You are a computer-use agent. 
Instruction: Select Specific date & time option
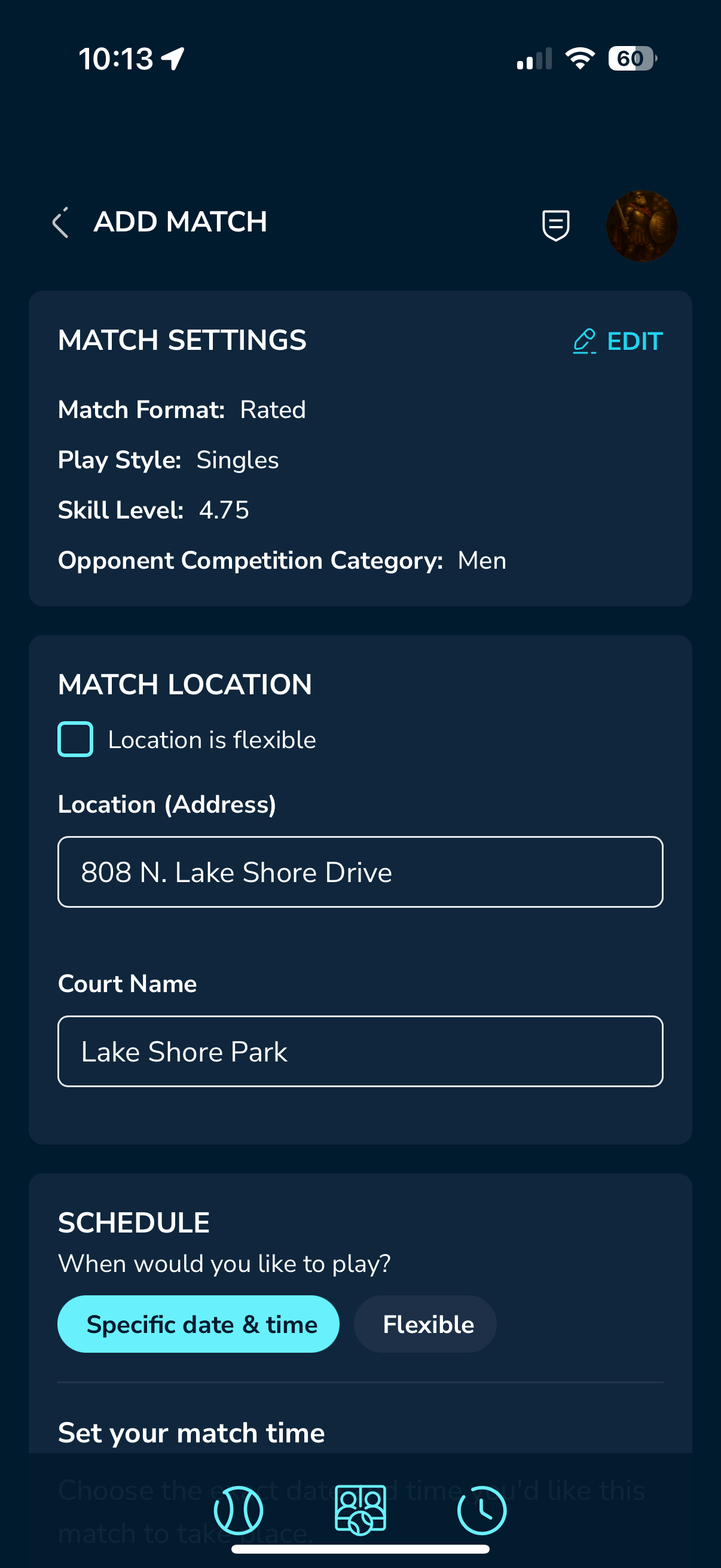198,1324
